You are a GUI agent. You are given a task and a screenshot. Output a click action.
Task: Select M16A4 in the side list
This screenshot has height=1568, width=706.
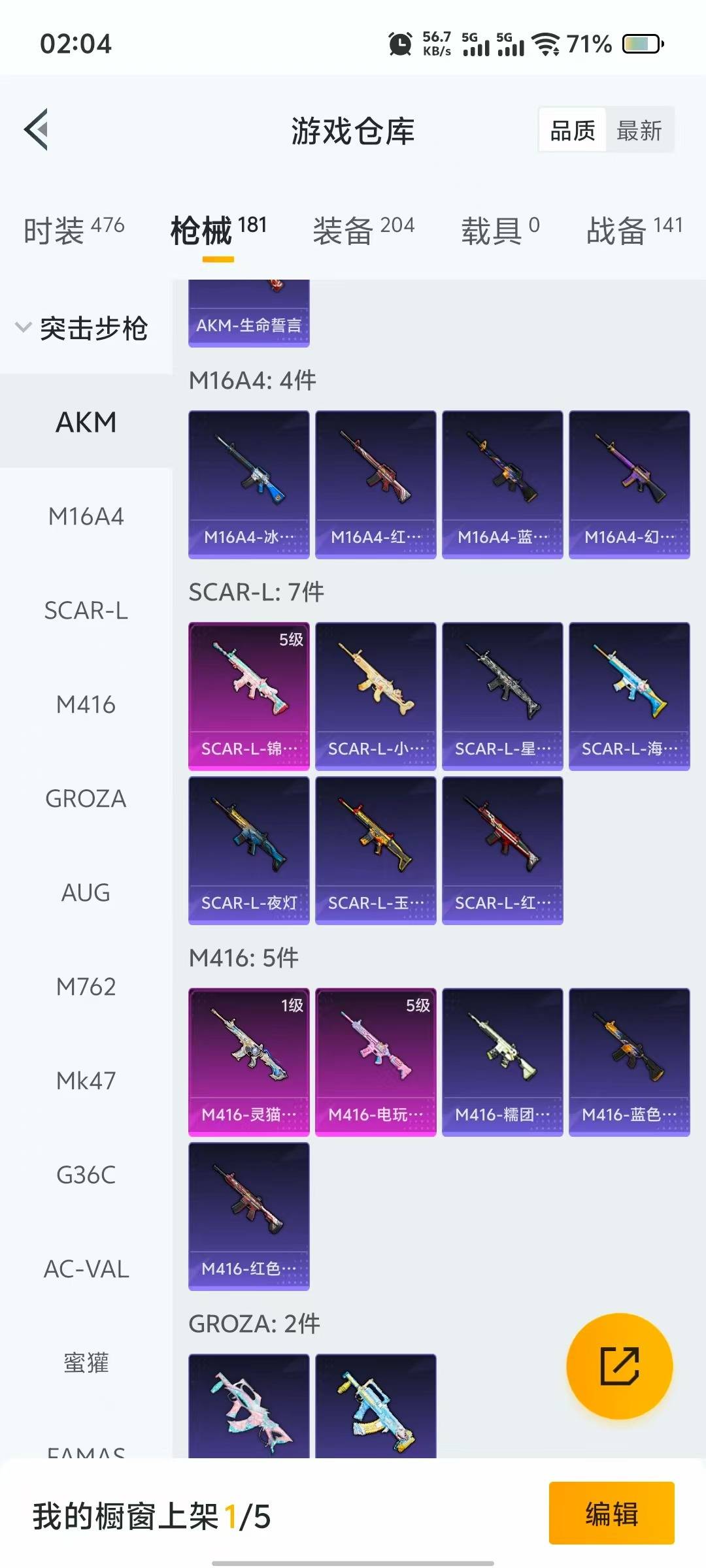[x=86, y=516]
